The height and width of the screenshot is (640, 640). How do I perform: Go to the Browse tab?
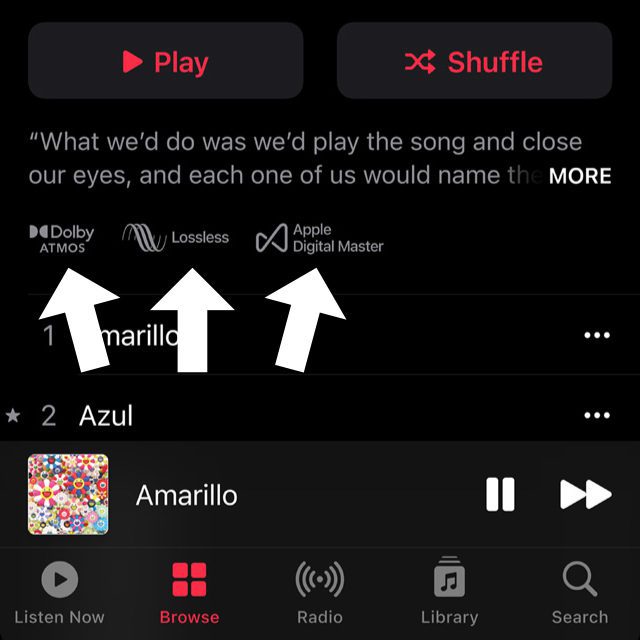tap(189, 593)
